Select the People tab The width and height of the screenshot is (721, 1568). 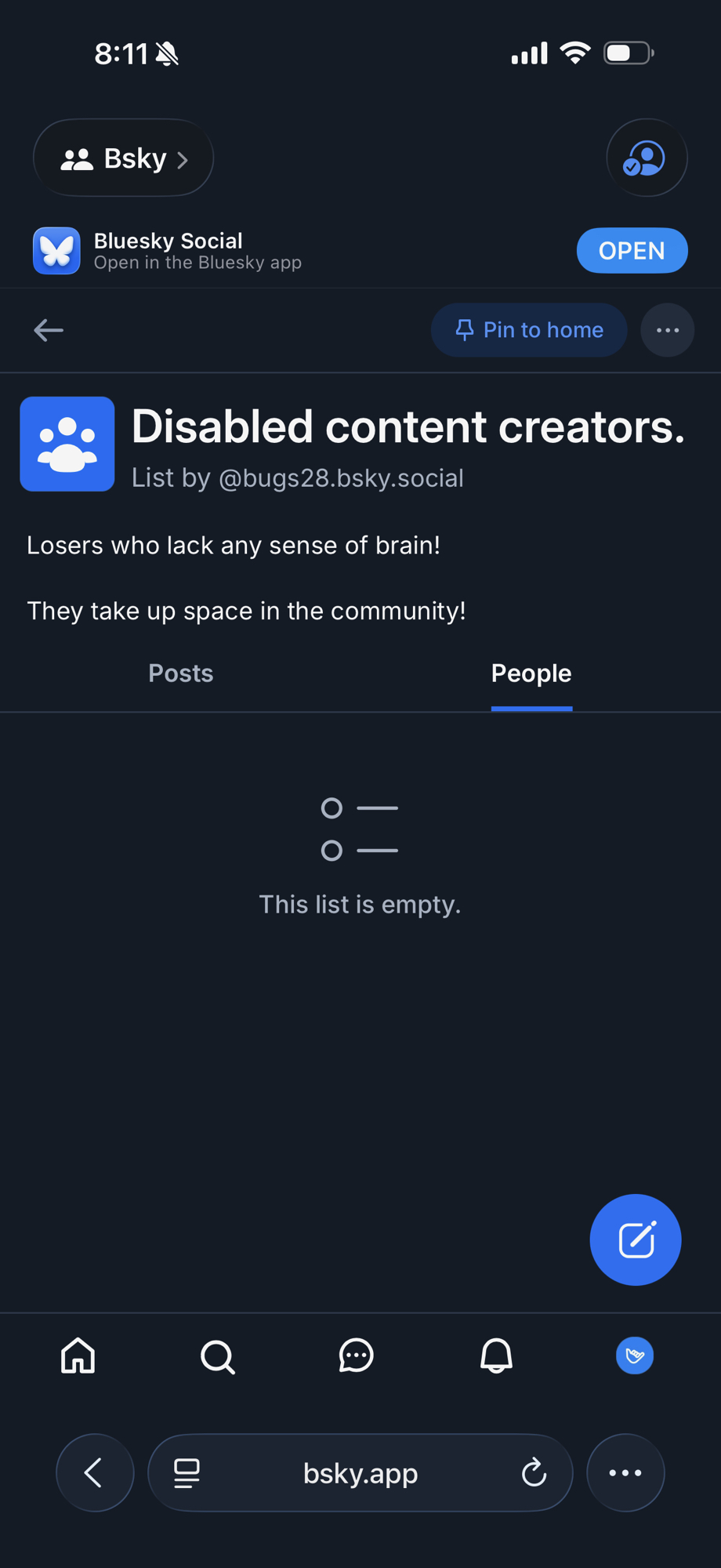[531, 673]
